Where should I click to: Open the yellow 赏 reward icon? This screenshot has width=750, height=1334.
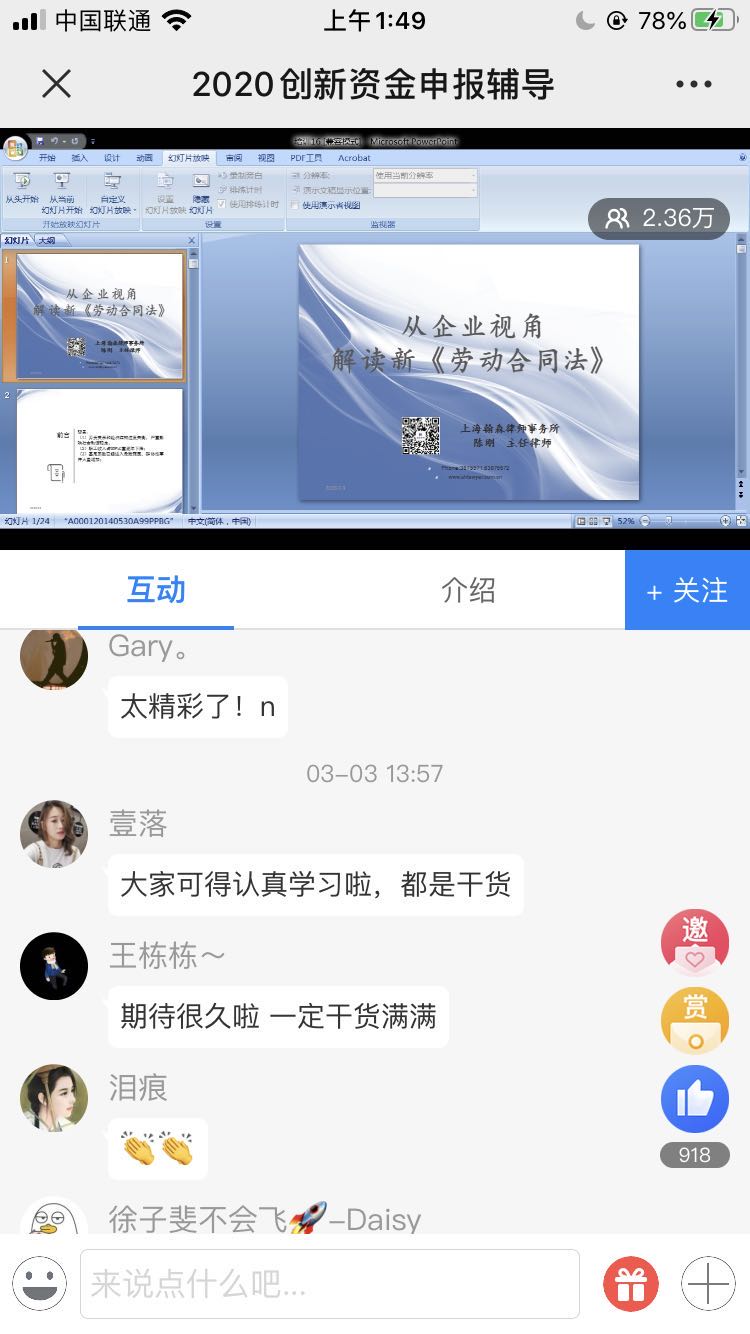pos(695,1020)
